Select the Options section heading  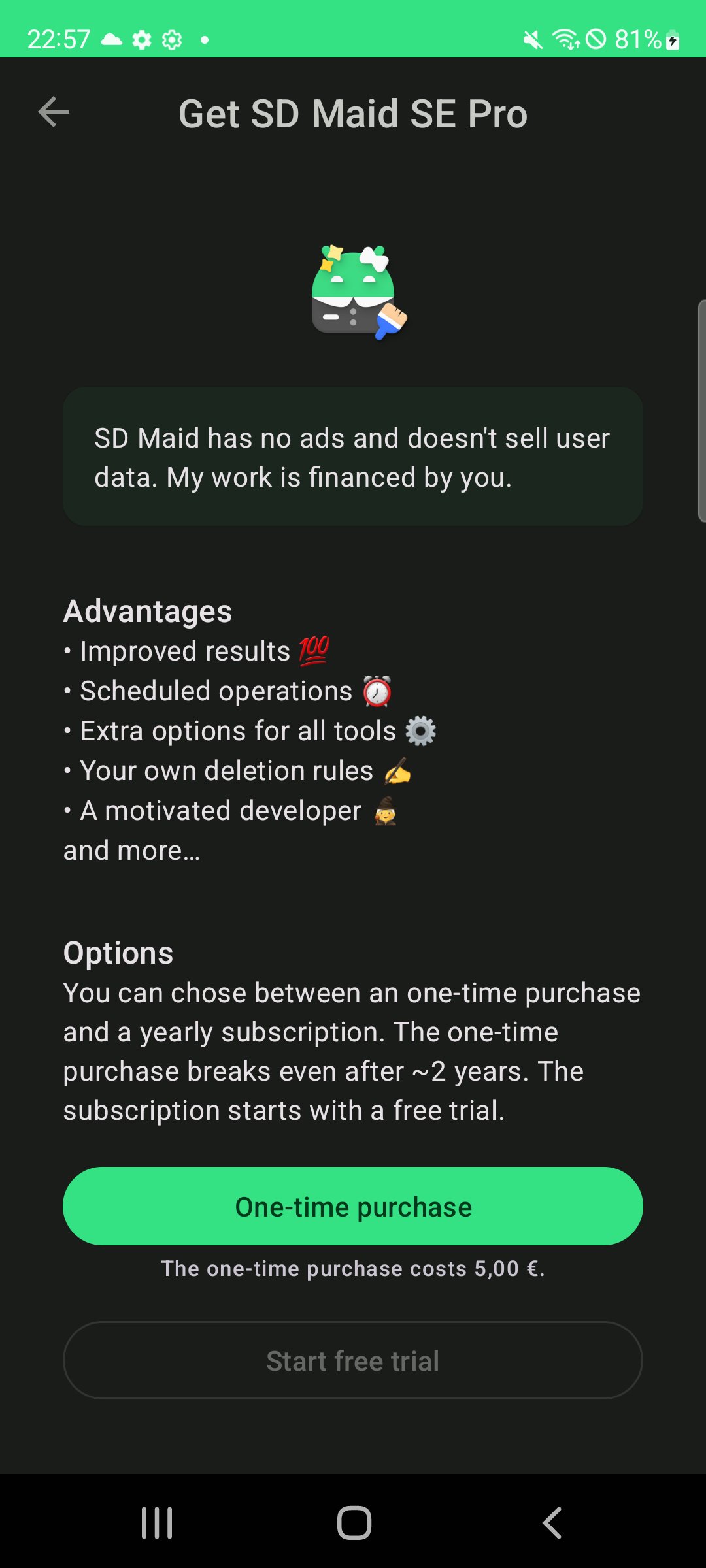pos(118,953)
